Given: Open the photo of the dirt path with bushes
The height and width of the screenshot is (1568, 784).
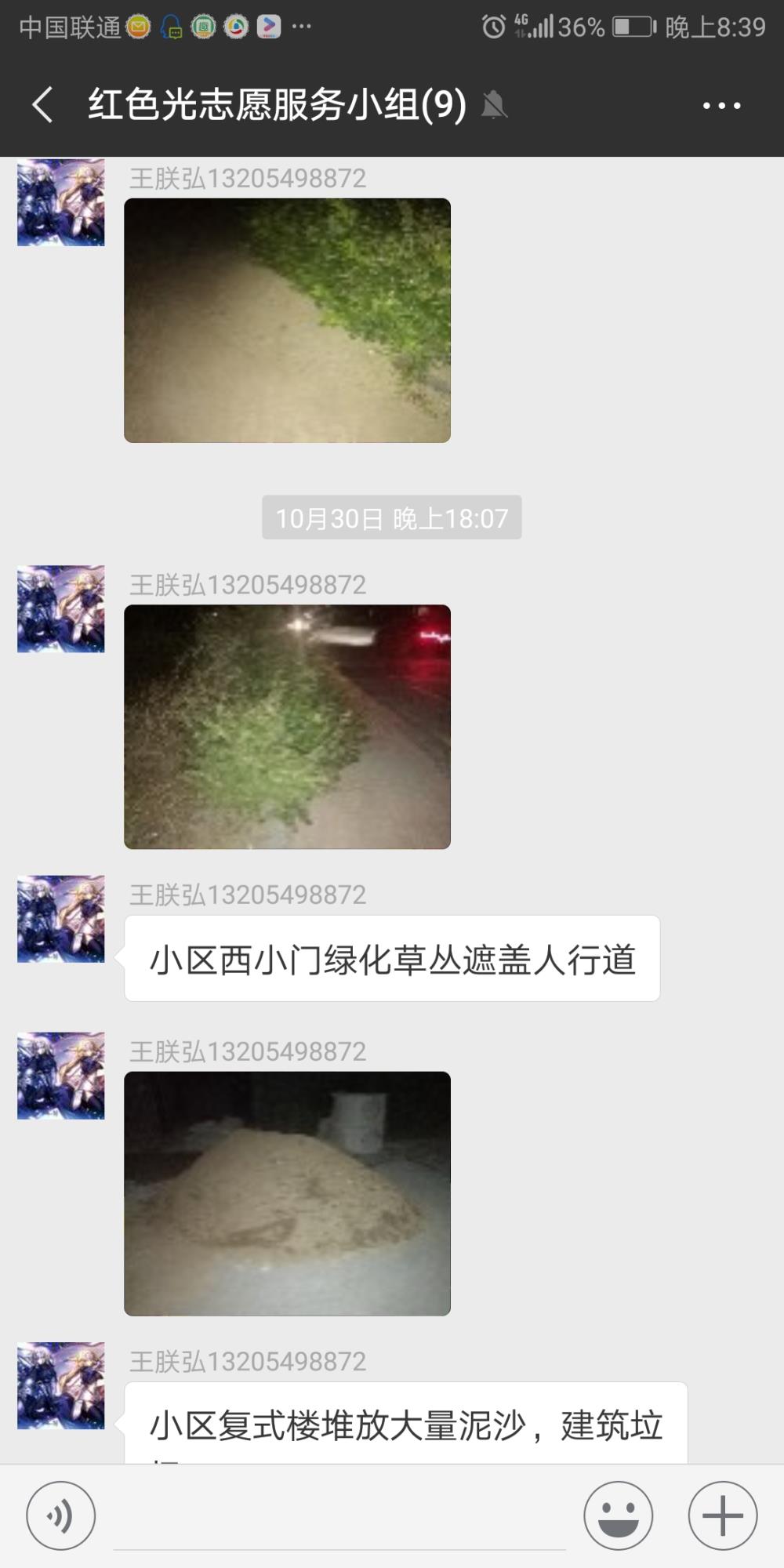Looking at the screenshot, I should point(287,321).
